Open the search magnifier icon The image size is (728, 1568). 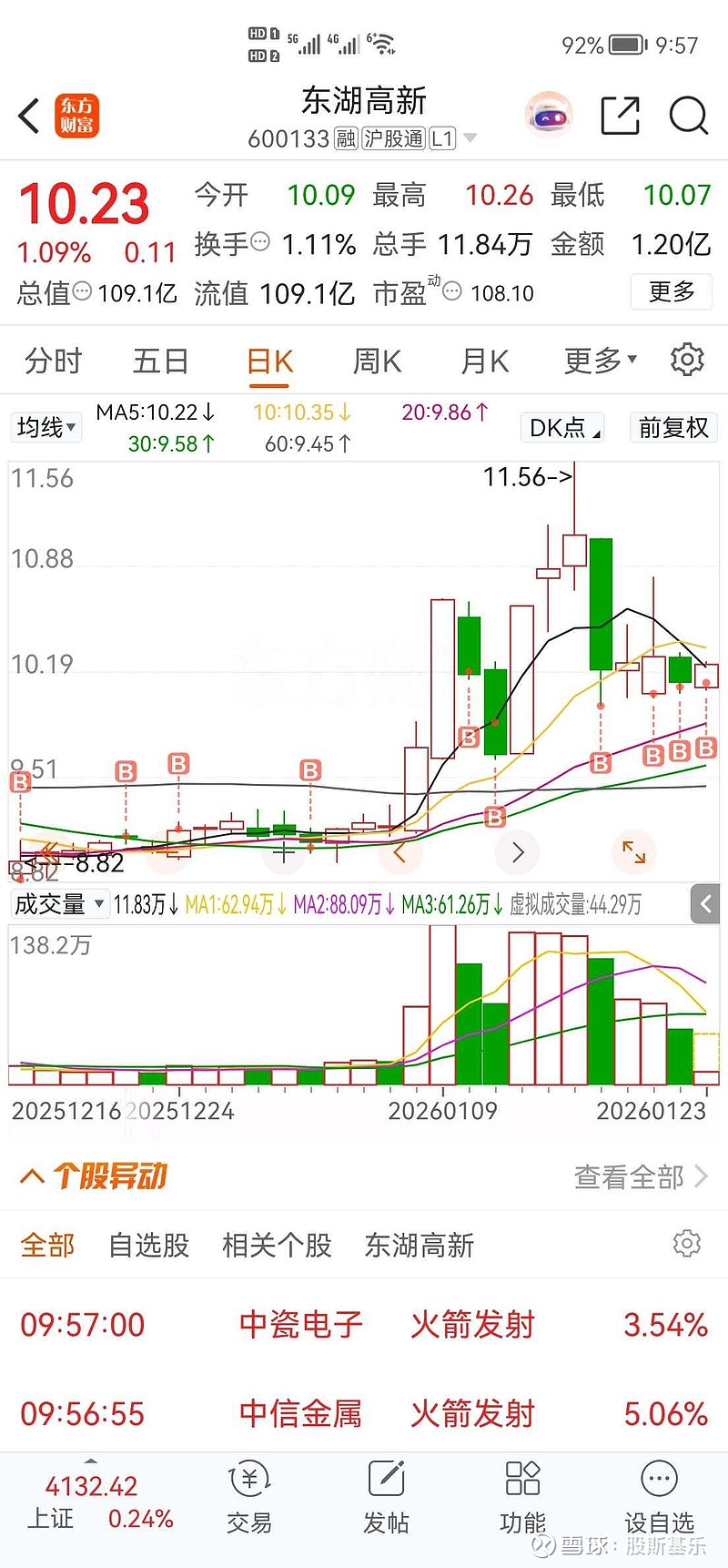pos(688,117)
